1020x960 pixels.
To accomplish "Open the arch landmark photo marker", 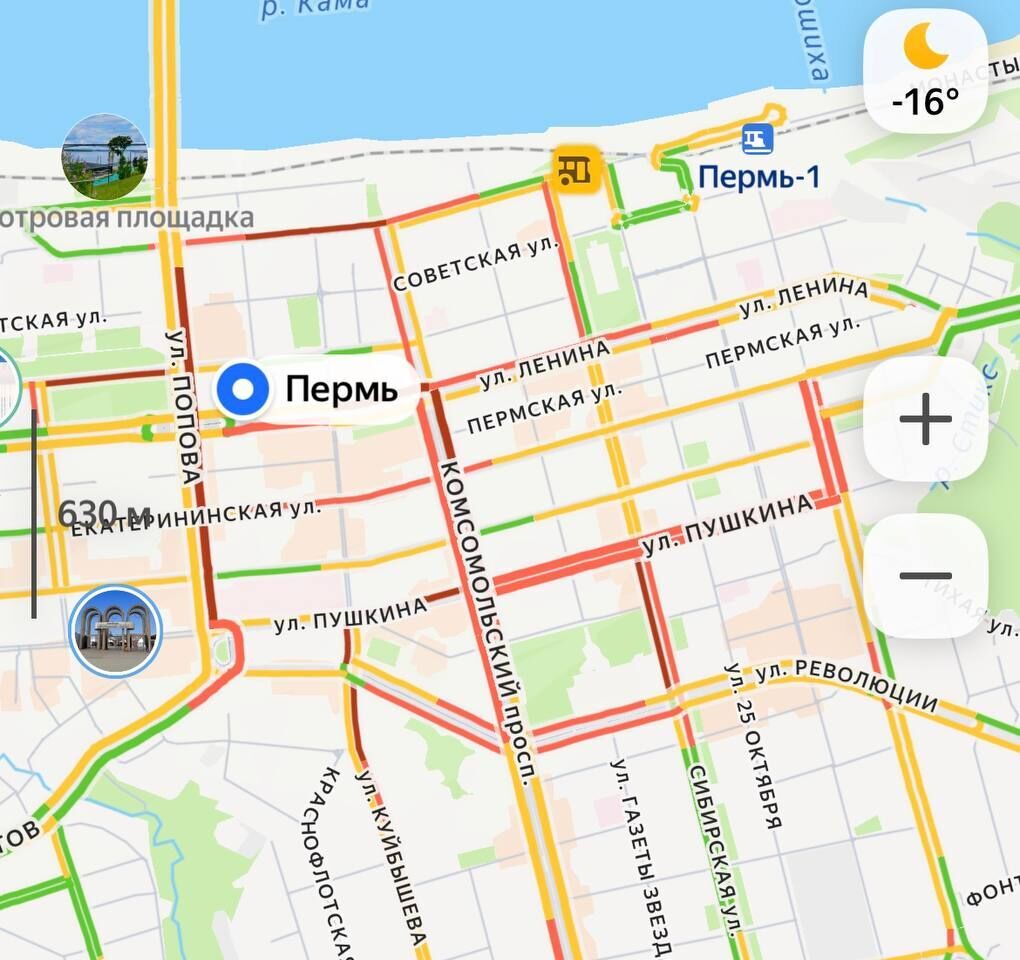I will click(115, 631).
